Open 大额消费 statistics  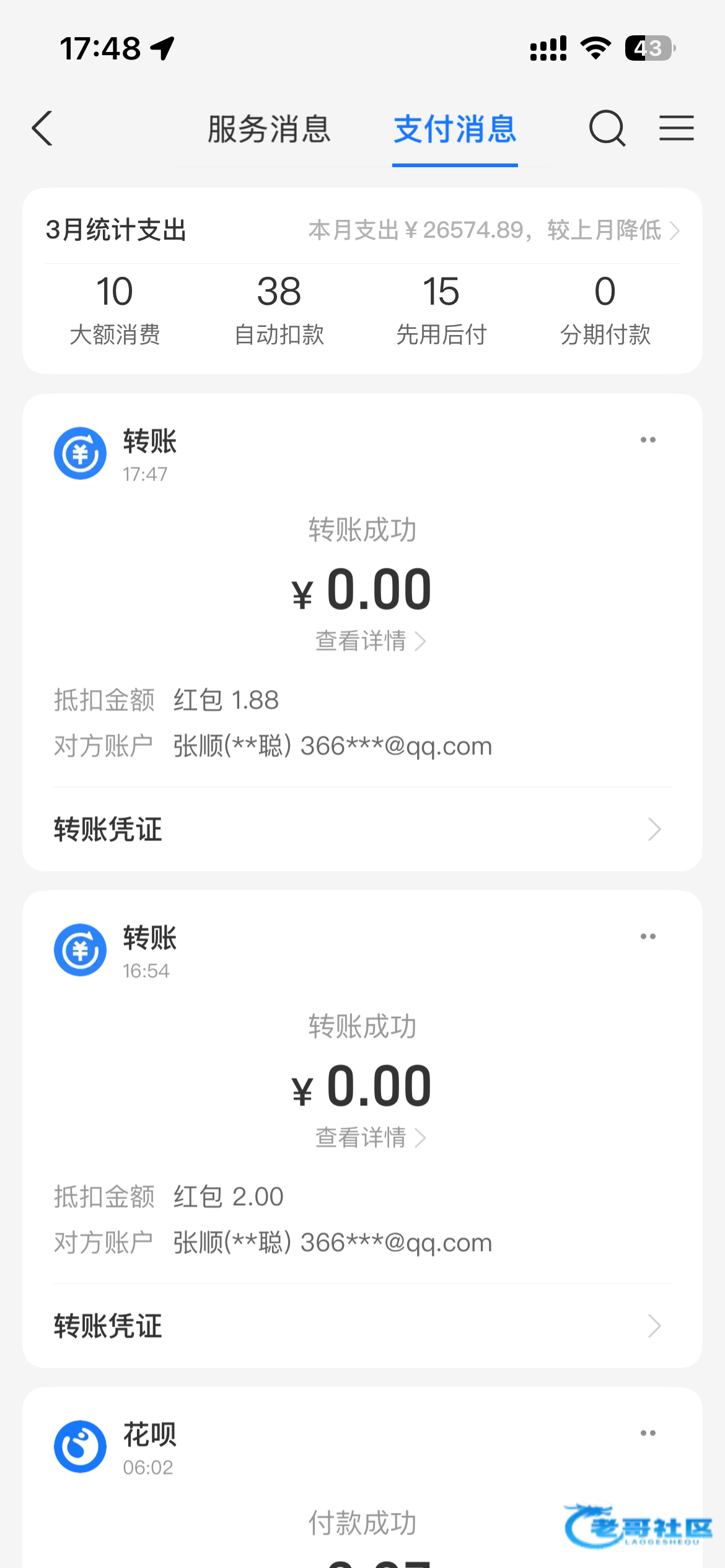[x=115, y=310]
